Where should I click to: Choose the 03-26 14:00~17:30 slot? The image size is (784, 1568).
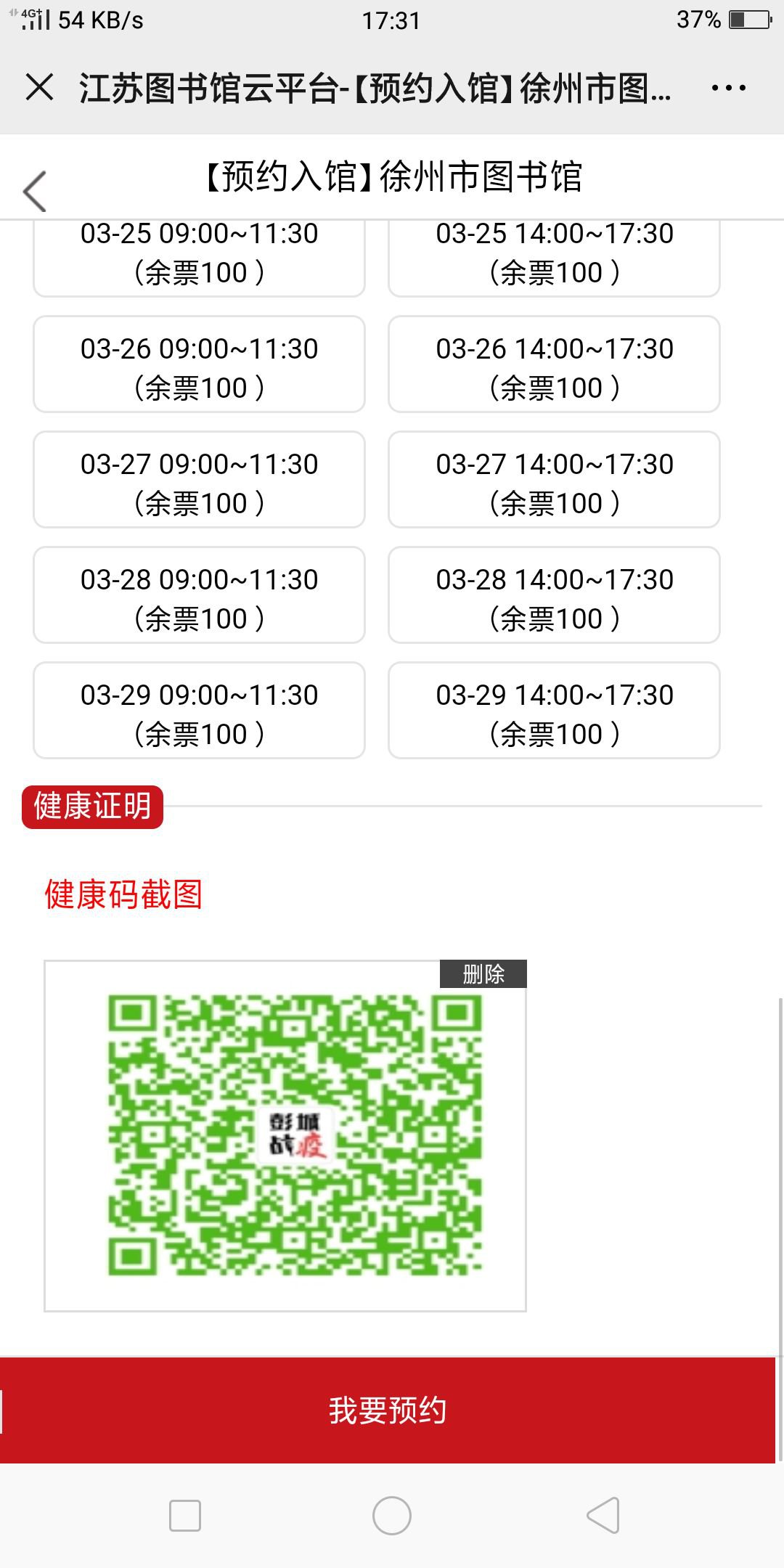coord(554,364)
